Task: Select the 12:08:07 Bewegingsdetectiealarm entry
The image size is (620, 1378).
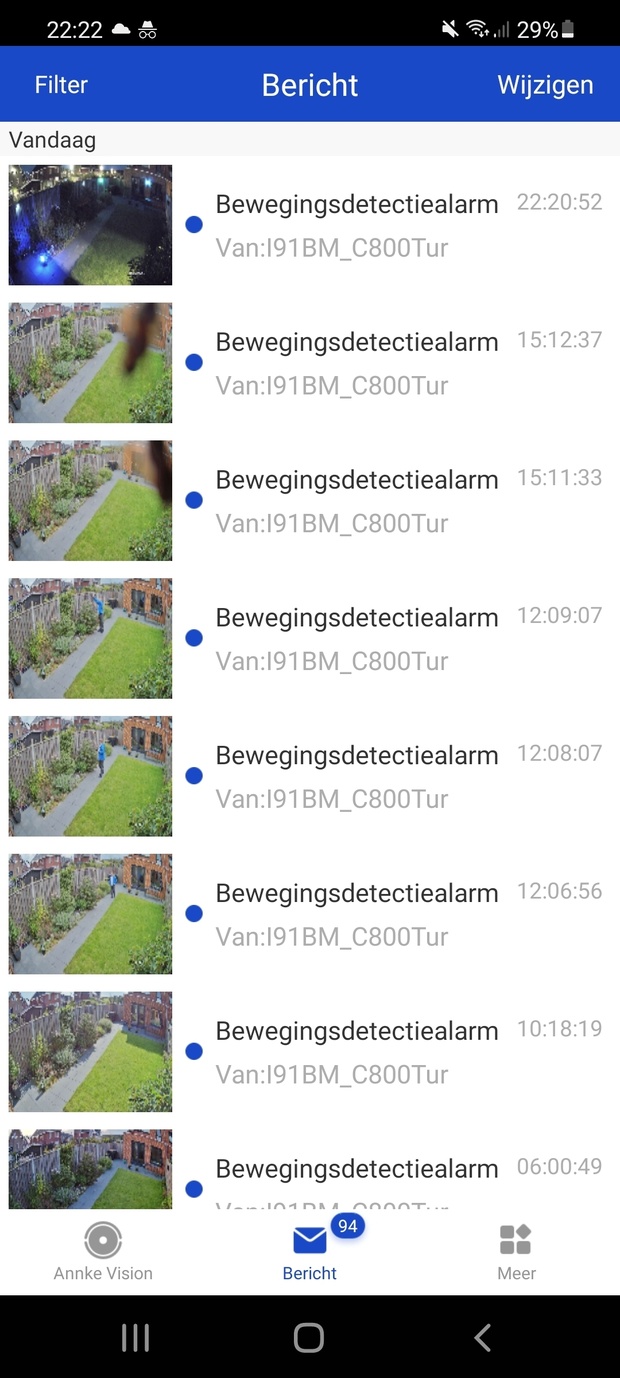Action: [356, 777]
